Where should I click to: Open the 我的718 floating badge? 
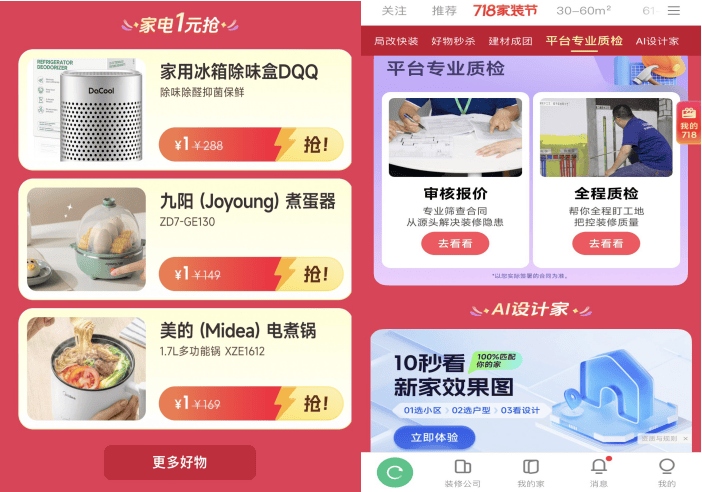point(688,124)
